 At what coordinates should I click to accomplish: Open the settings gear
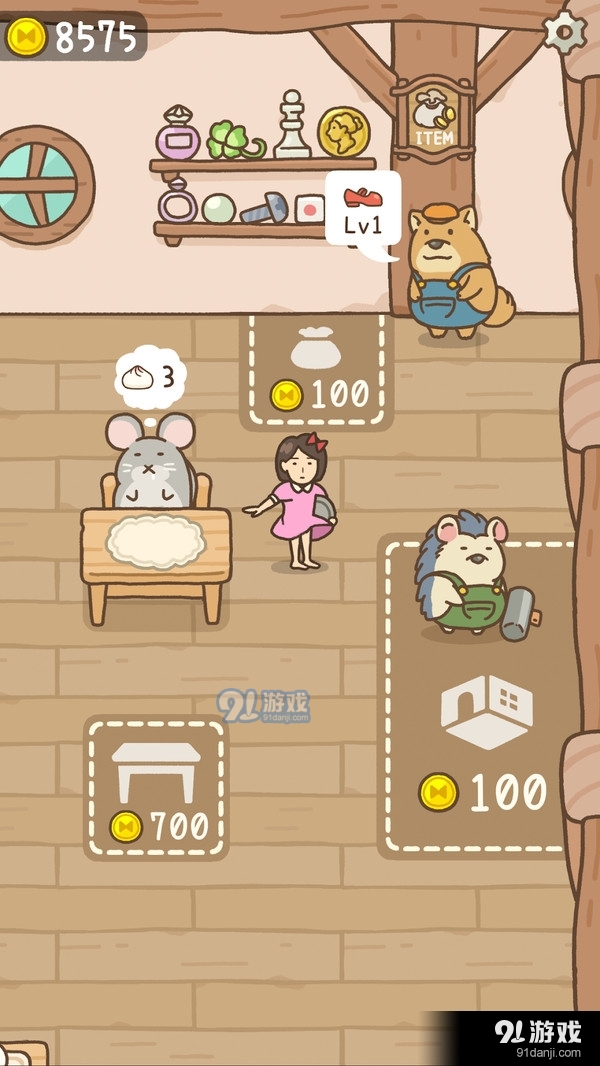(565, 32)
